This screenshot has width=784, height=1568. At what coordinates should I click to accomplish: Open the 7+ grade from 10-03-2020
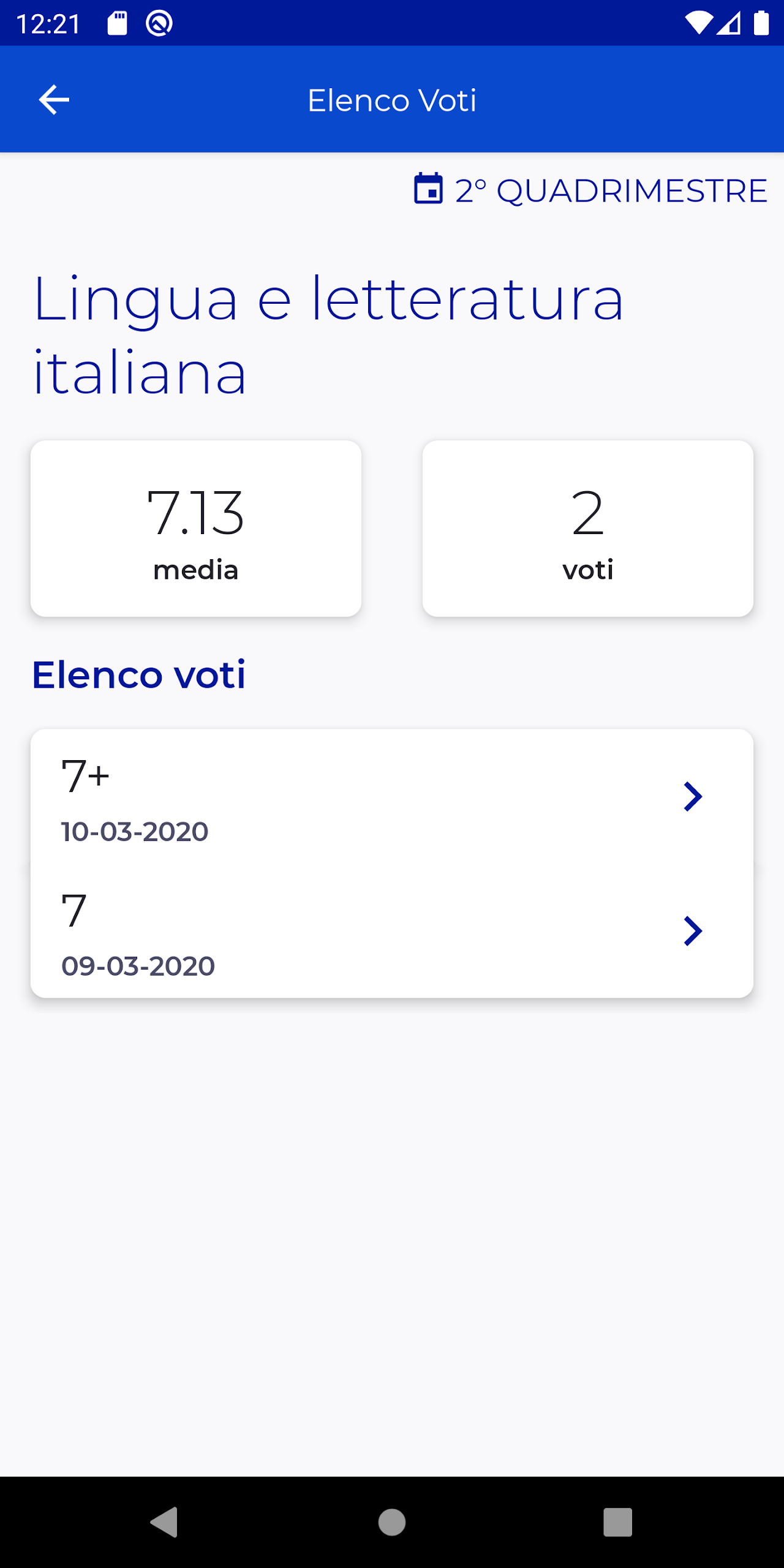click(x=392, y=796)
